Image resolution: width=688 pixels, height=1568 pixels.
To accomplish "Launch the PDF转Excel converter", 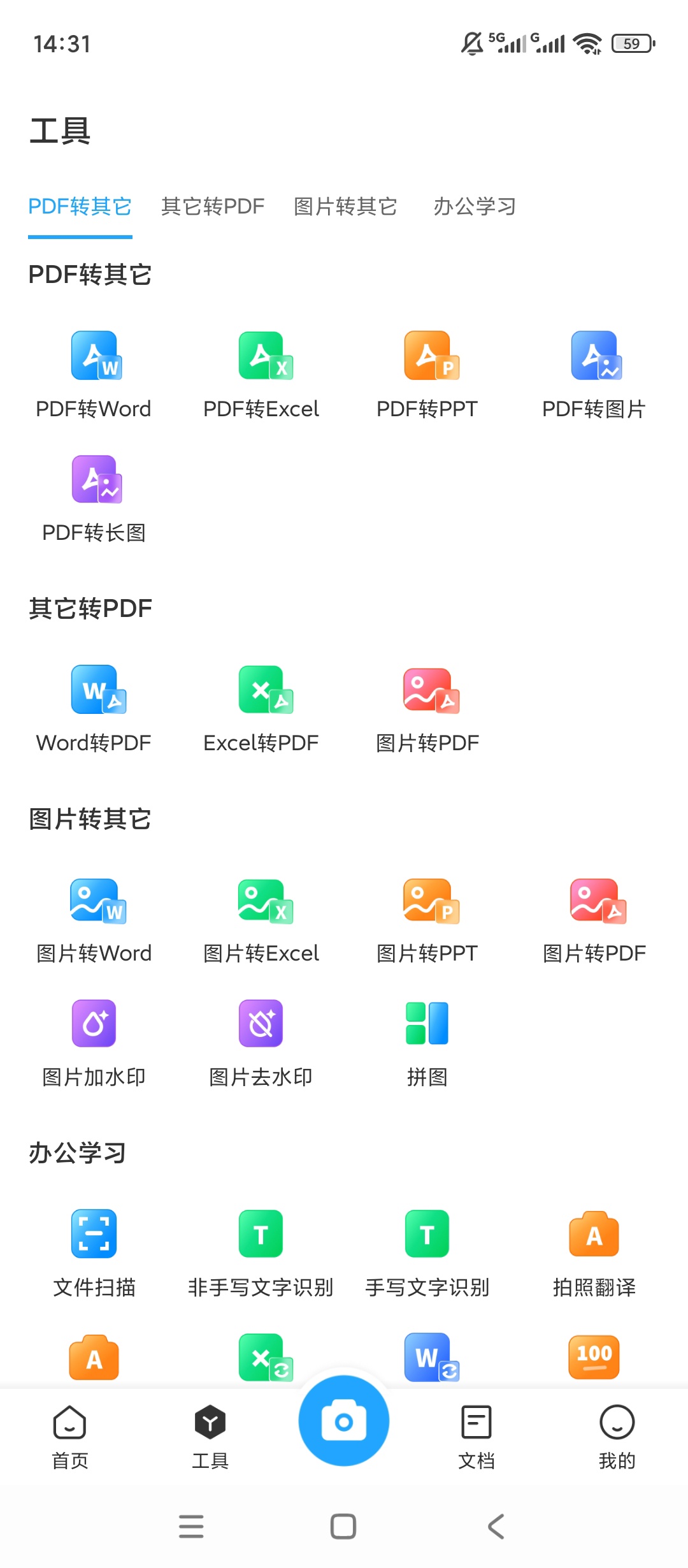I will click(x=261, y=375).
